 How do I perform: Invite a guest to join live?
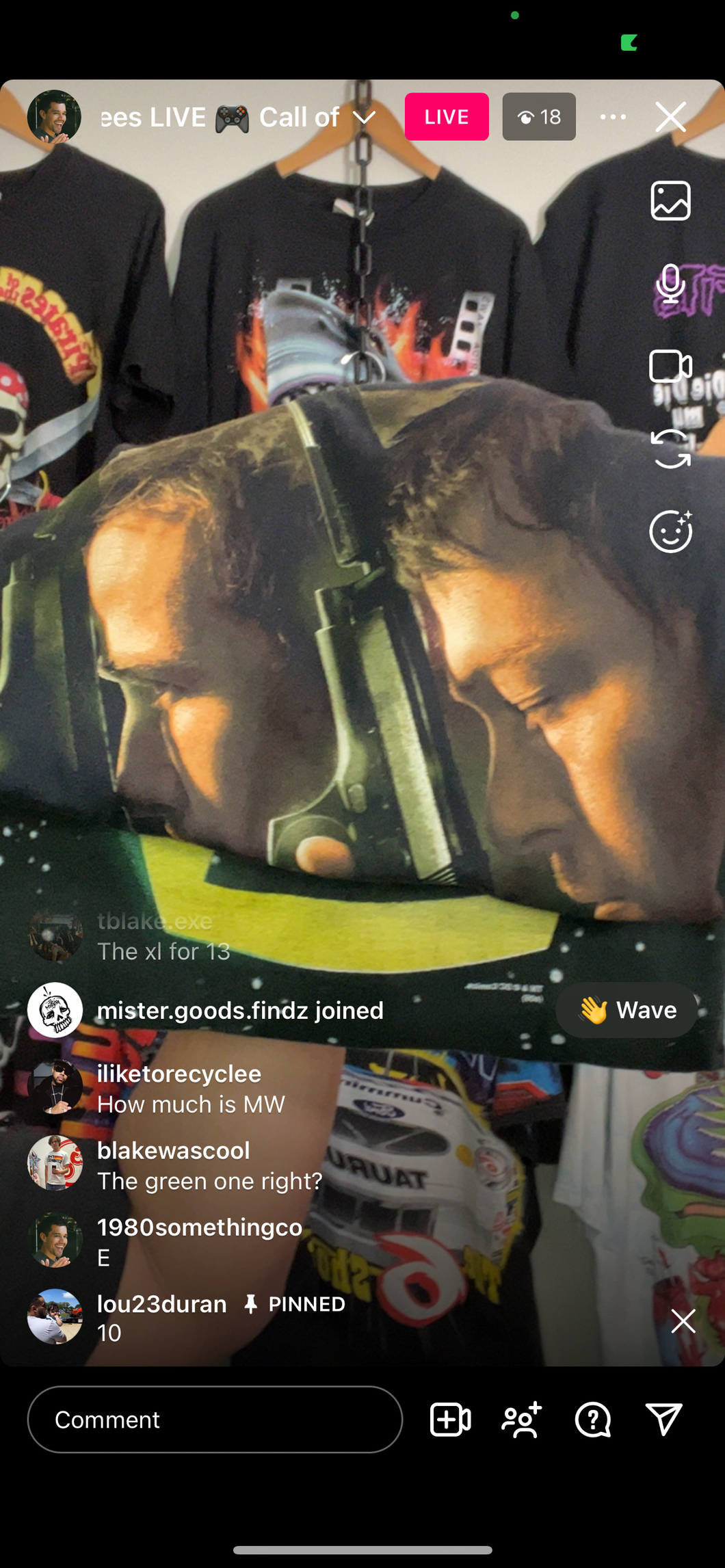[x=522, y=1420]
